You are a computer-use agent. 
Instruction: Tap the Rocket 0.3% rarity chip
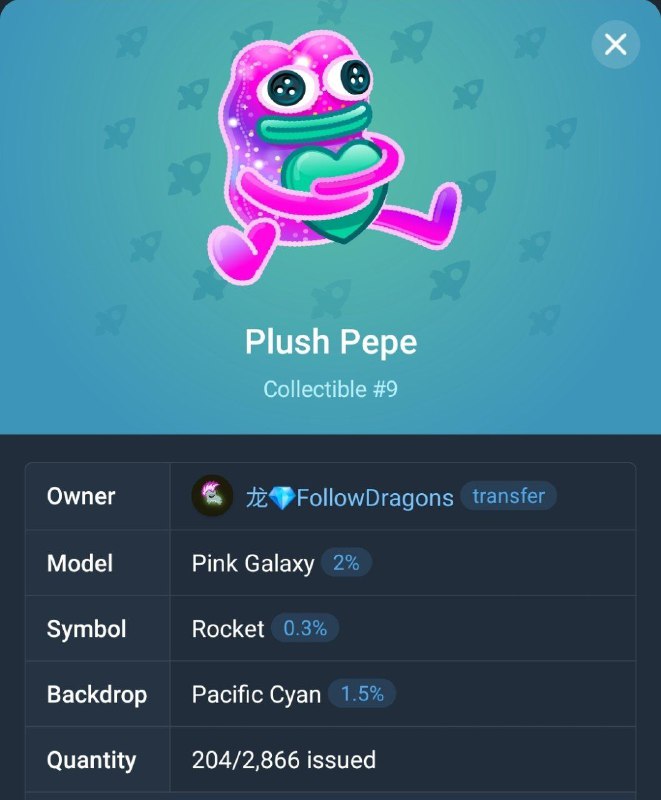click(305, 629)
